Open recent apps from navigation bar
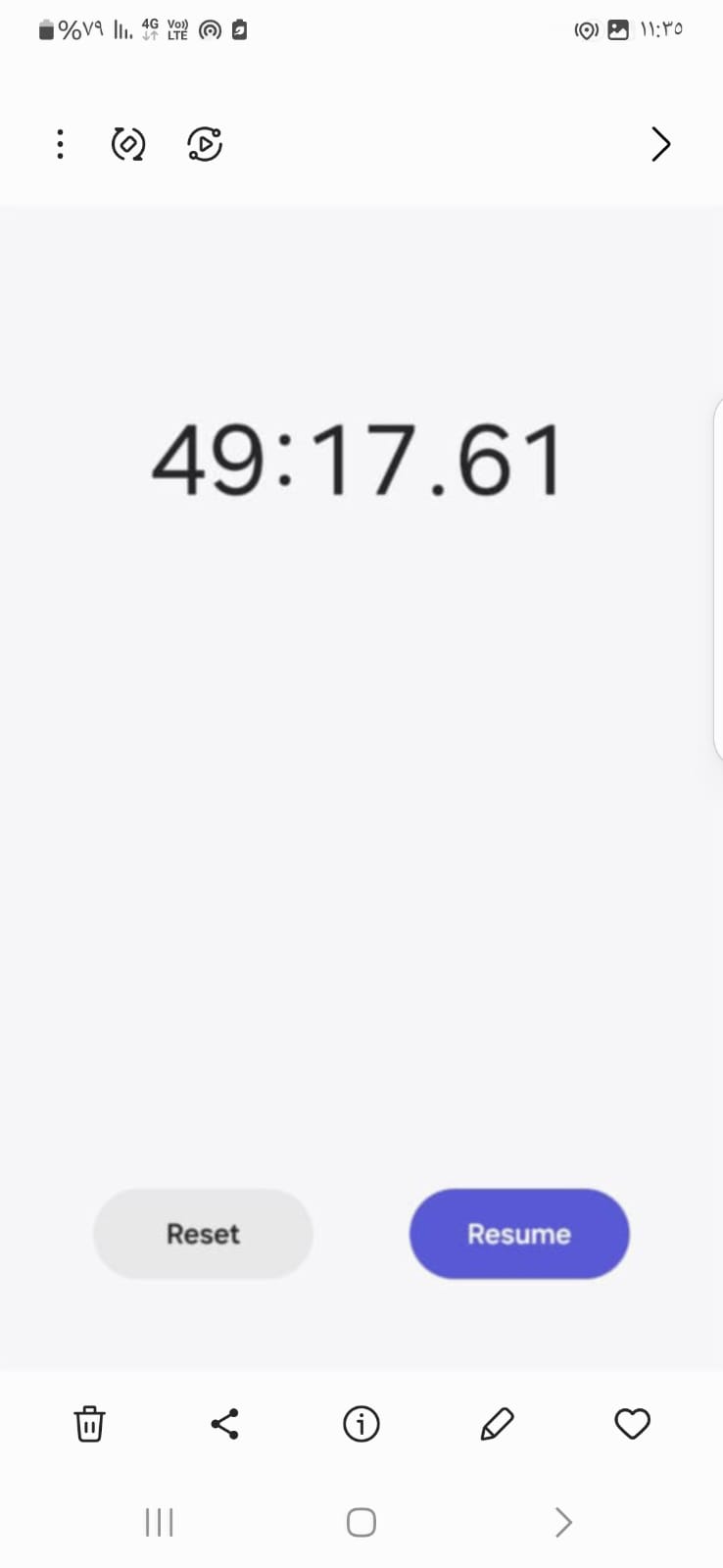723x1568 pixels. [x=159, y=1522]
